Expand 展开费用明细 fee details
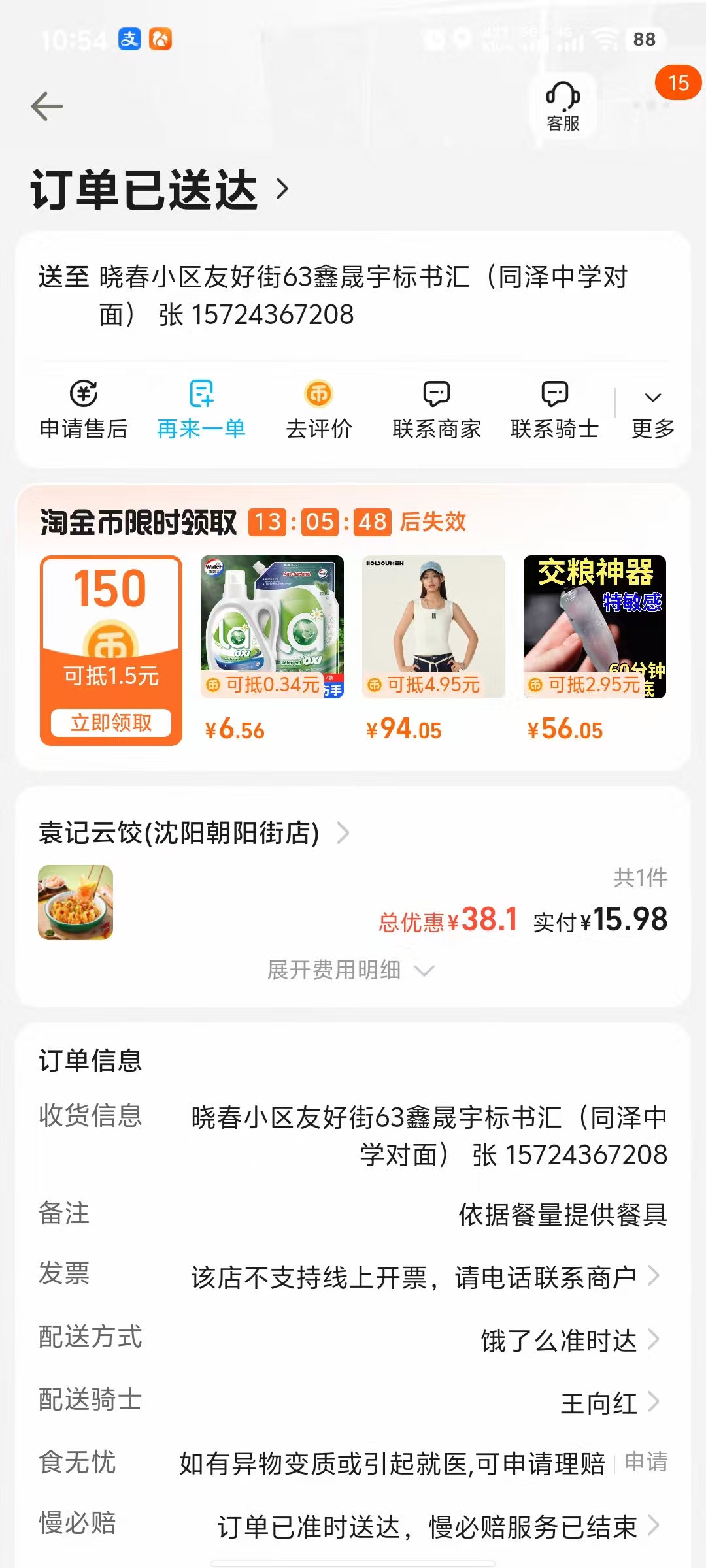Viewport: 706px width, 1568px height. 350,970
